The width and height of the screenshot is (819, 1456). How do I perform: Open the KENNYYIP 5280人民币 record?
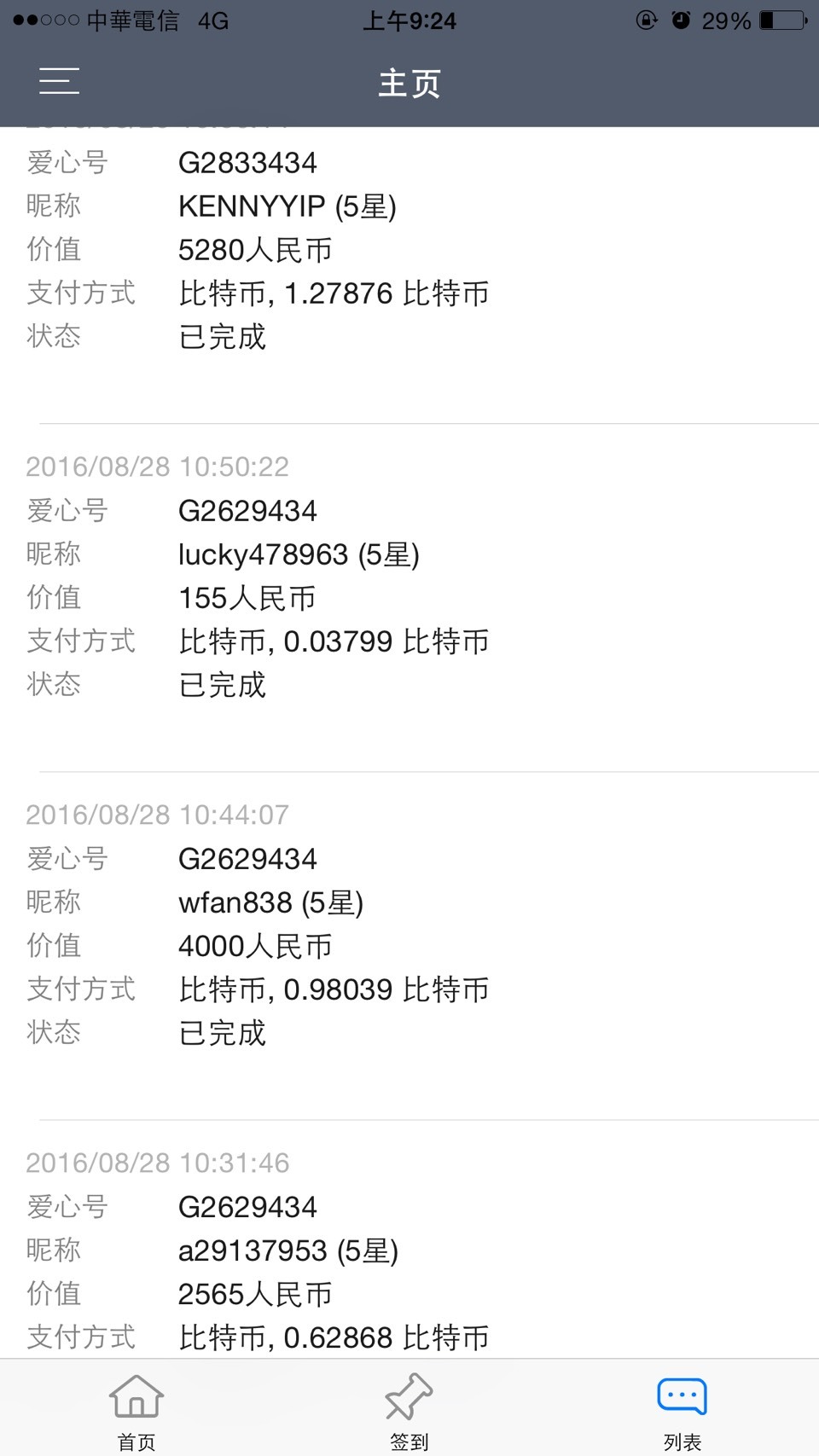click(409, 275)
